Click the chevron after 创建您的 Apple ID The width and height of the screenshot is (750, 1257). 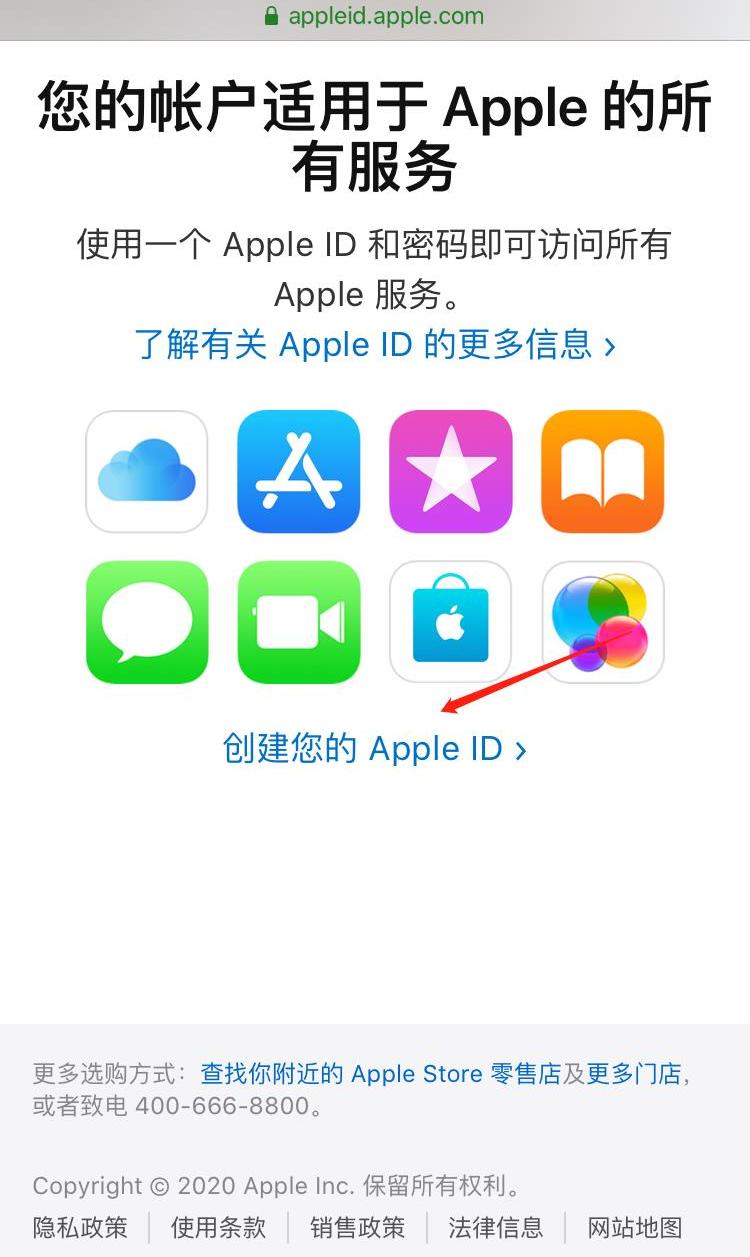click(x=519, y=748)
